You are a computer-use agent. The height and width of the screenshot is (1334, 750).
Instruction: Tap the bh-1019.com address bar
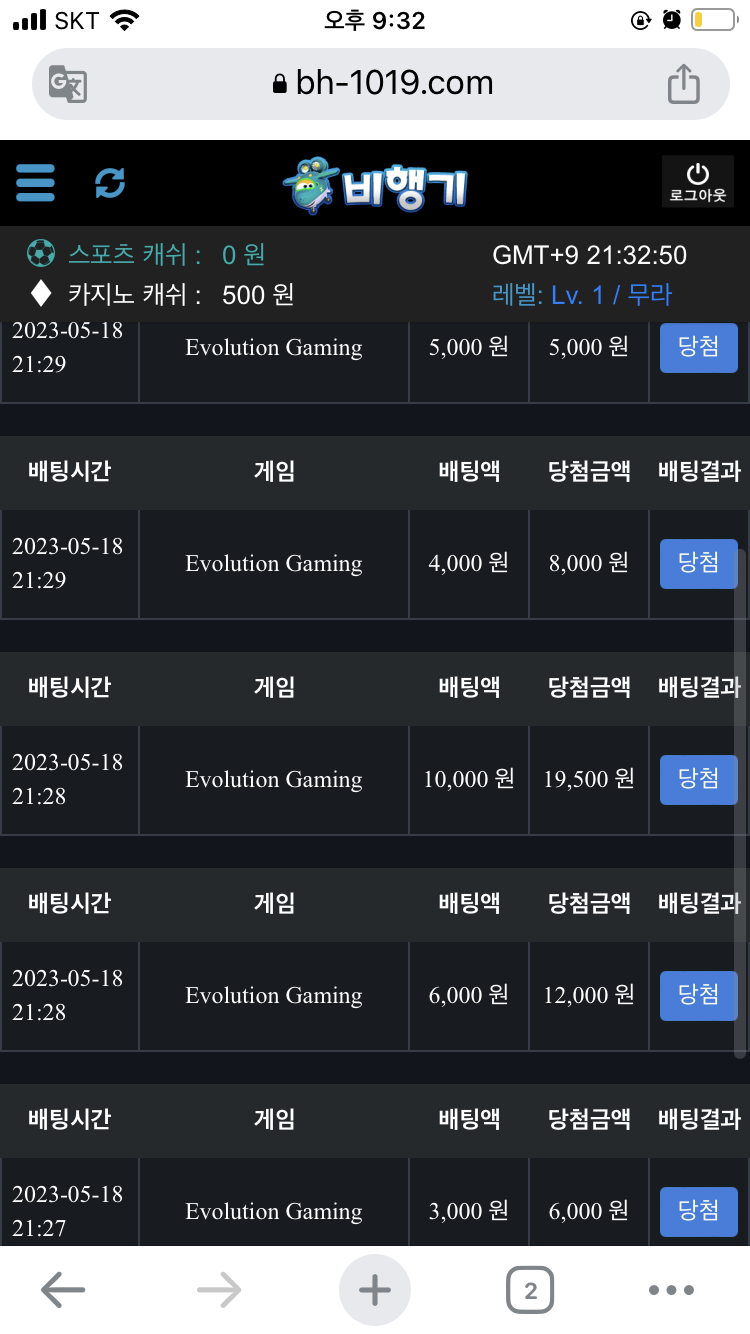tap(382, 83)
